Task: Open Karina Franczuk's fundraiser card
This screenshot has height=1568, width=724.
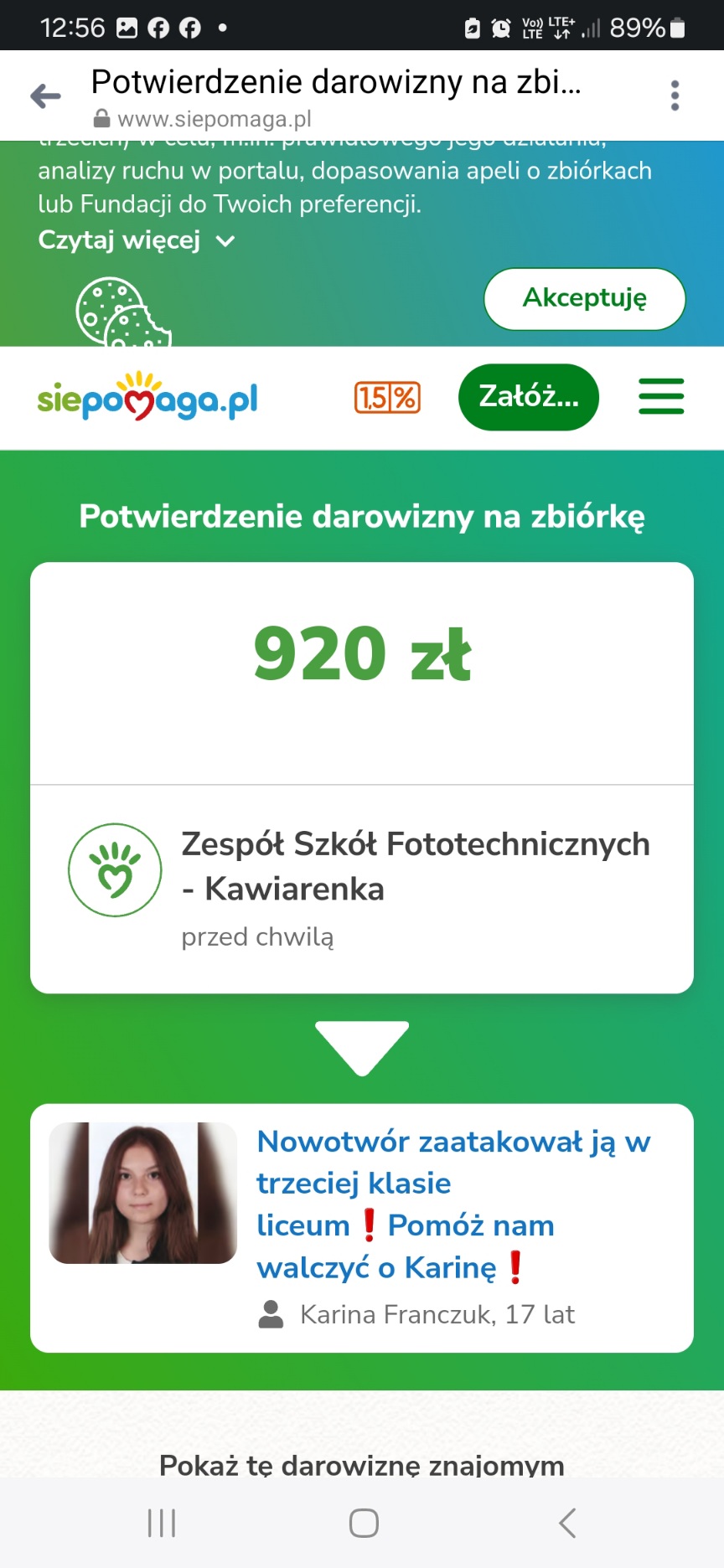Action: [362, 1227]
